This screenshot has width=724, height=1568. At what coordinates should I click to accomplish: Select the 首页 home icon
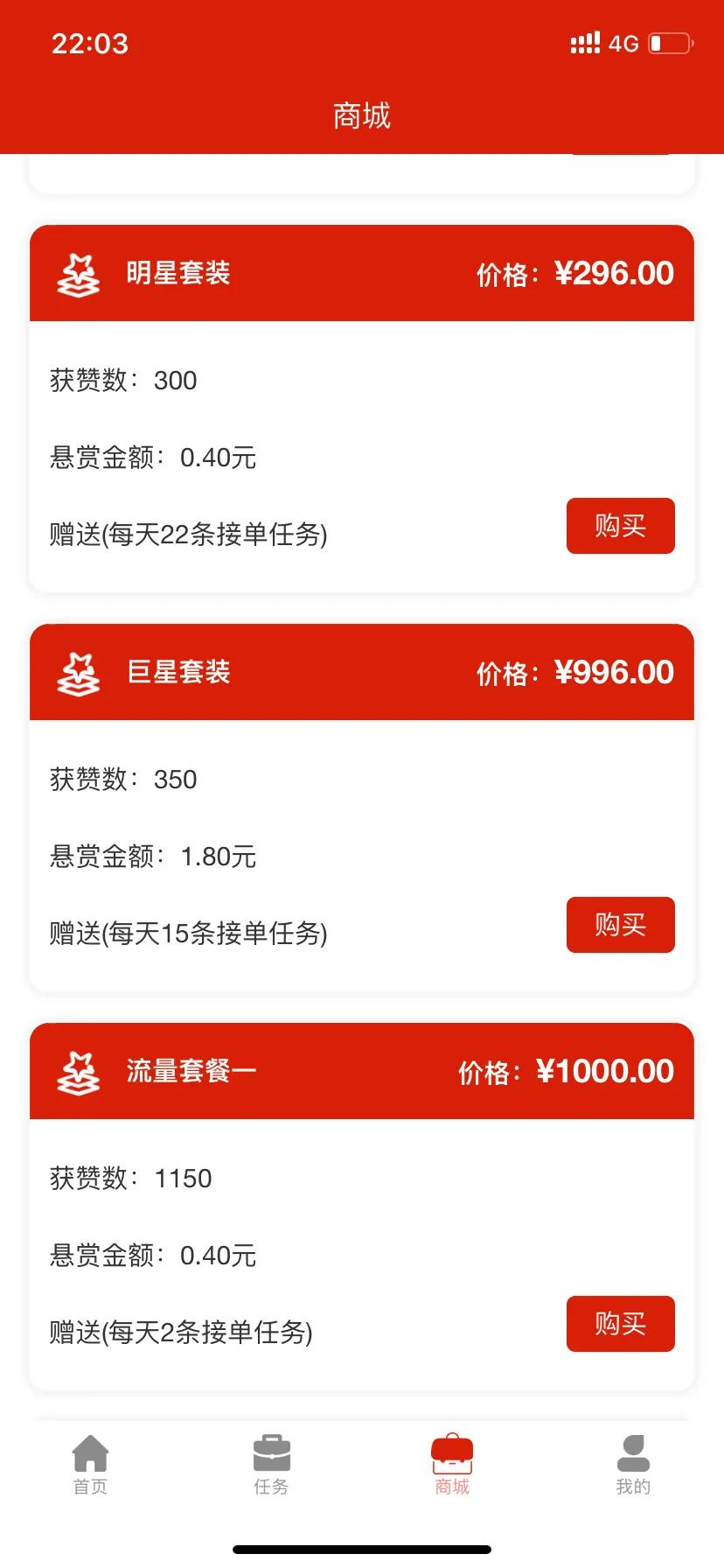(x=90, y=1452)
